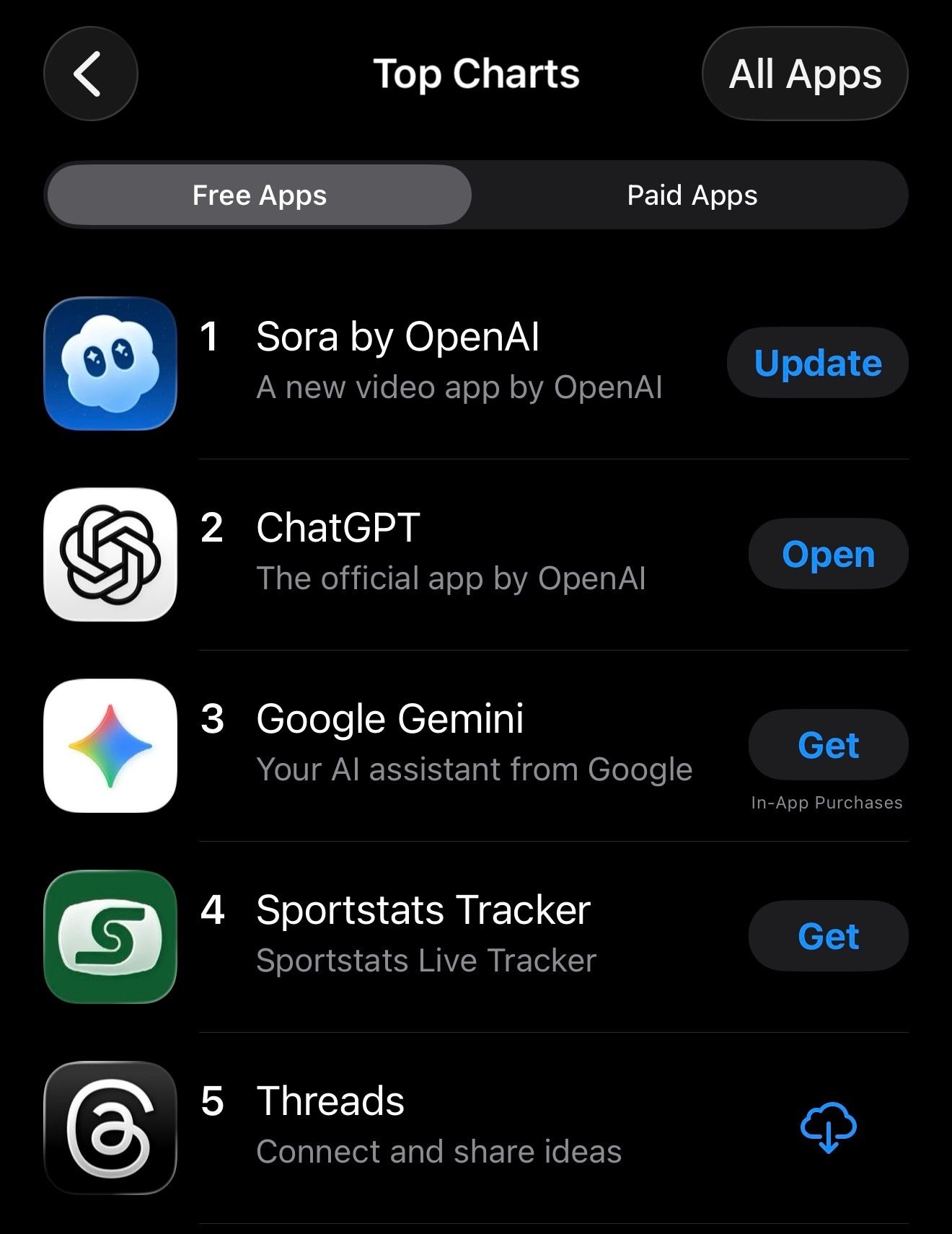This screenshot has height=1234, width=952.
Task: View the ChatGPT app details
Action: 338,528
